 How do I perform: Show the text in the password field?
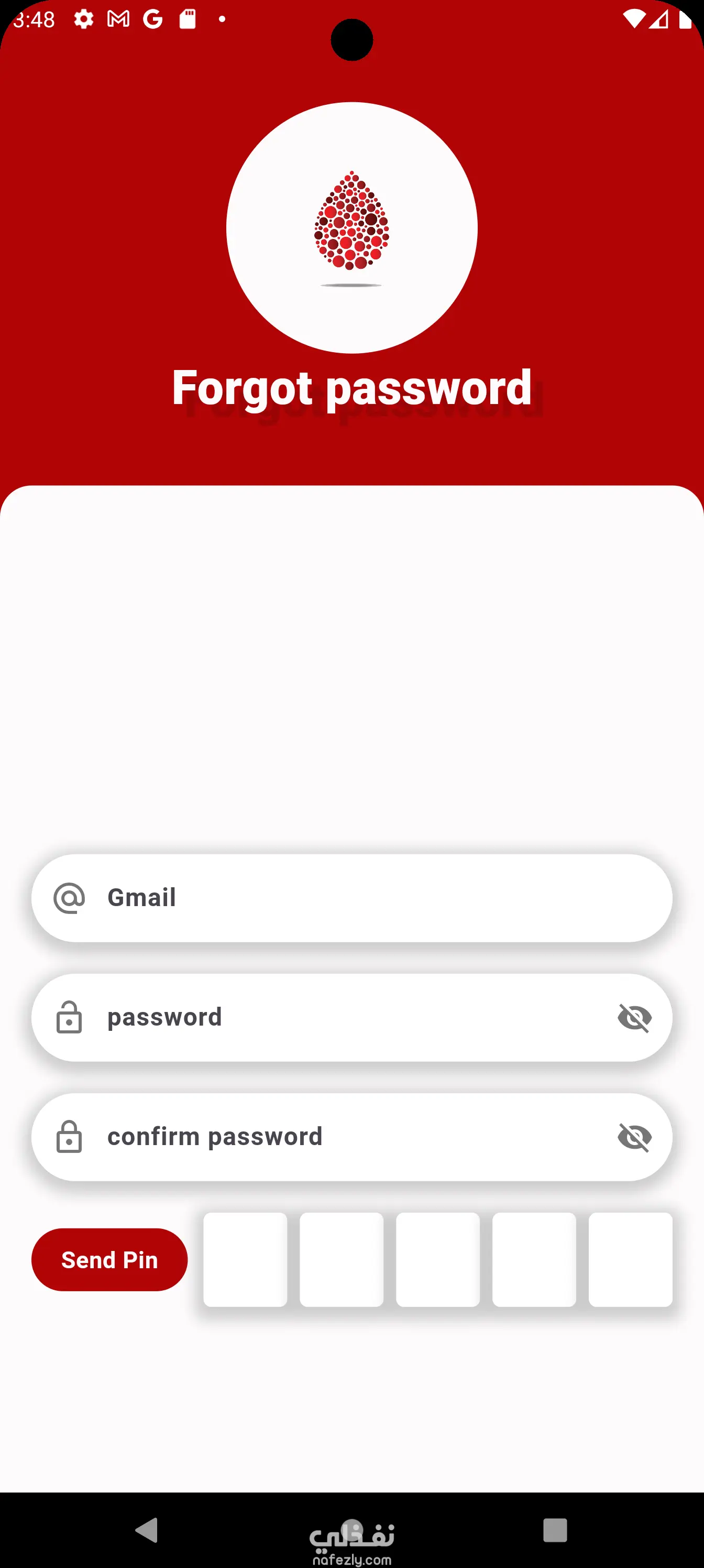point(635,1017)
